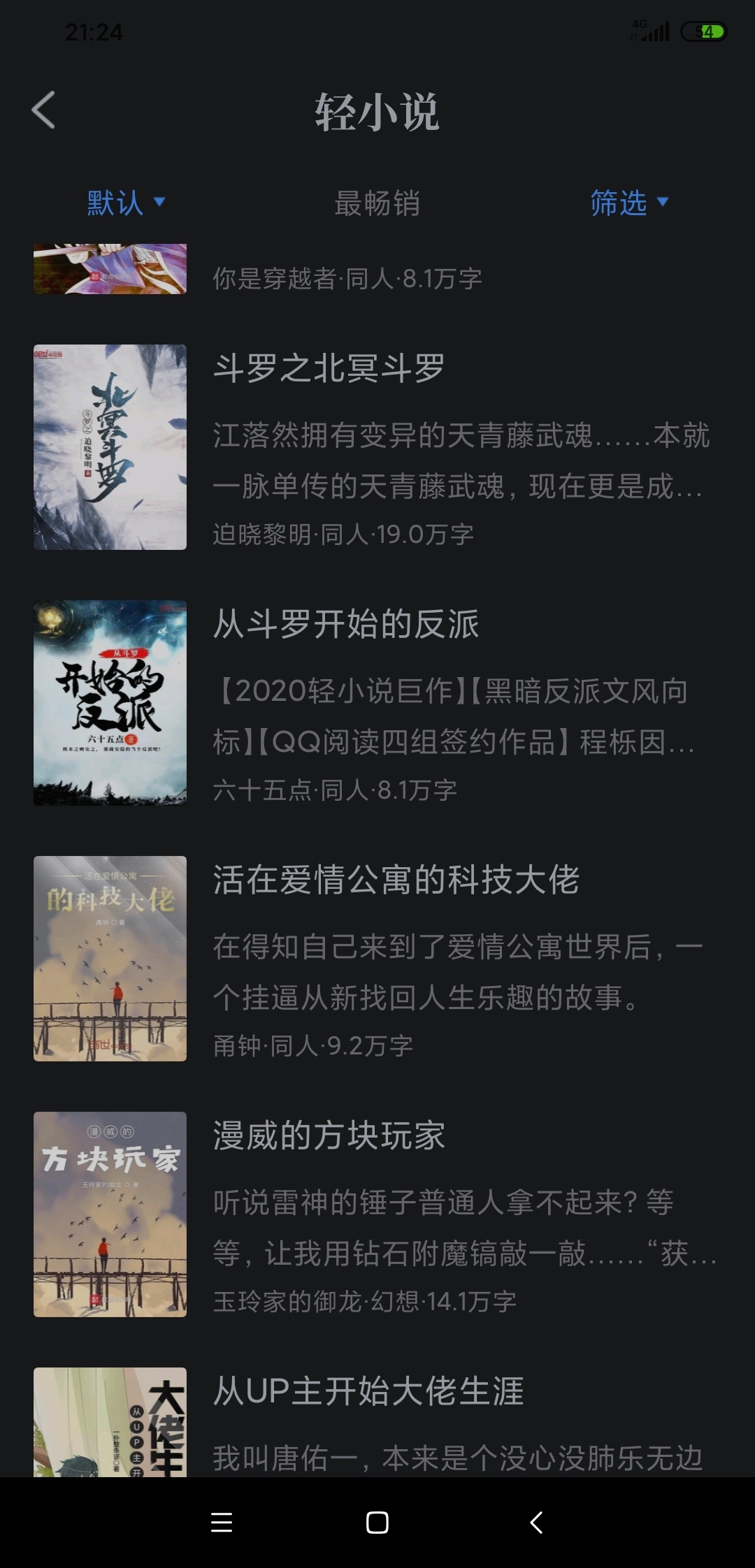Open the book 从斗罗开始的反派
755x1568 pixels.
[377, 703]
